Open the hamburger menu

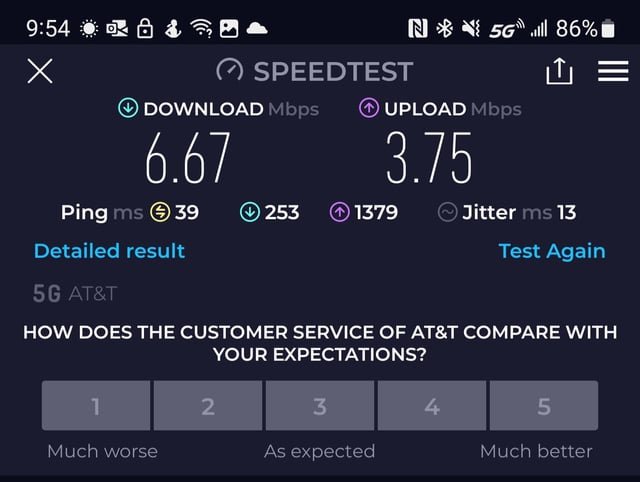click(x=612, y=72)
